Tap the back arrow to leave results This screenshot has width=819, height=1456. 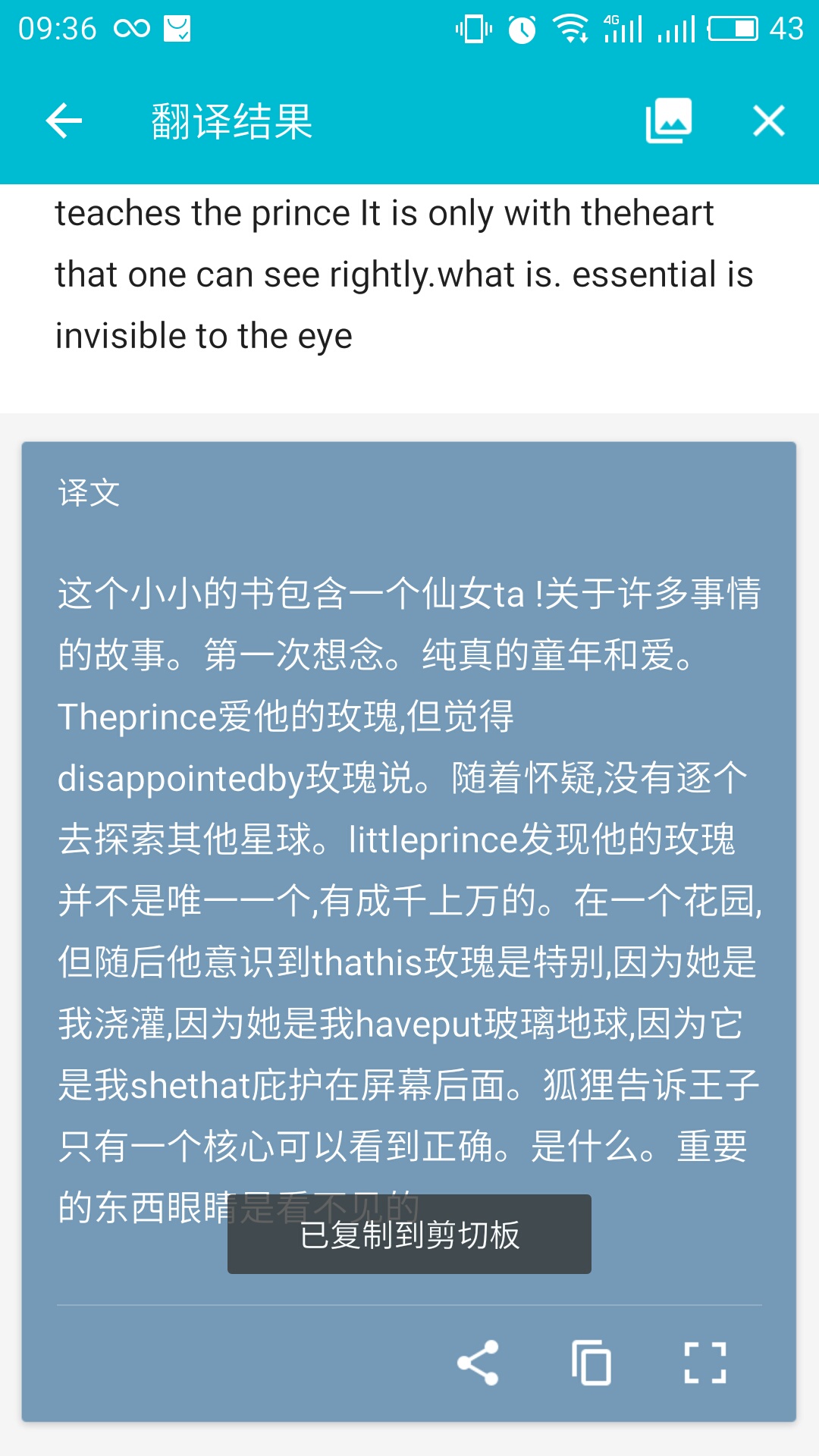click(63, 121)
